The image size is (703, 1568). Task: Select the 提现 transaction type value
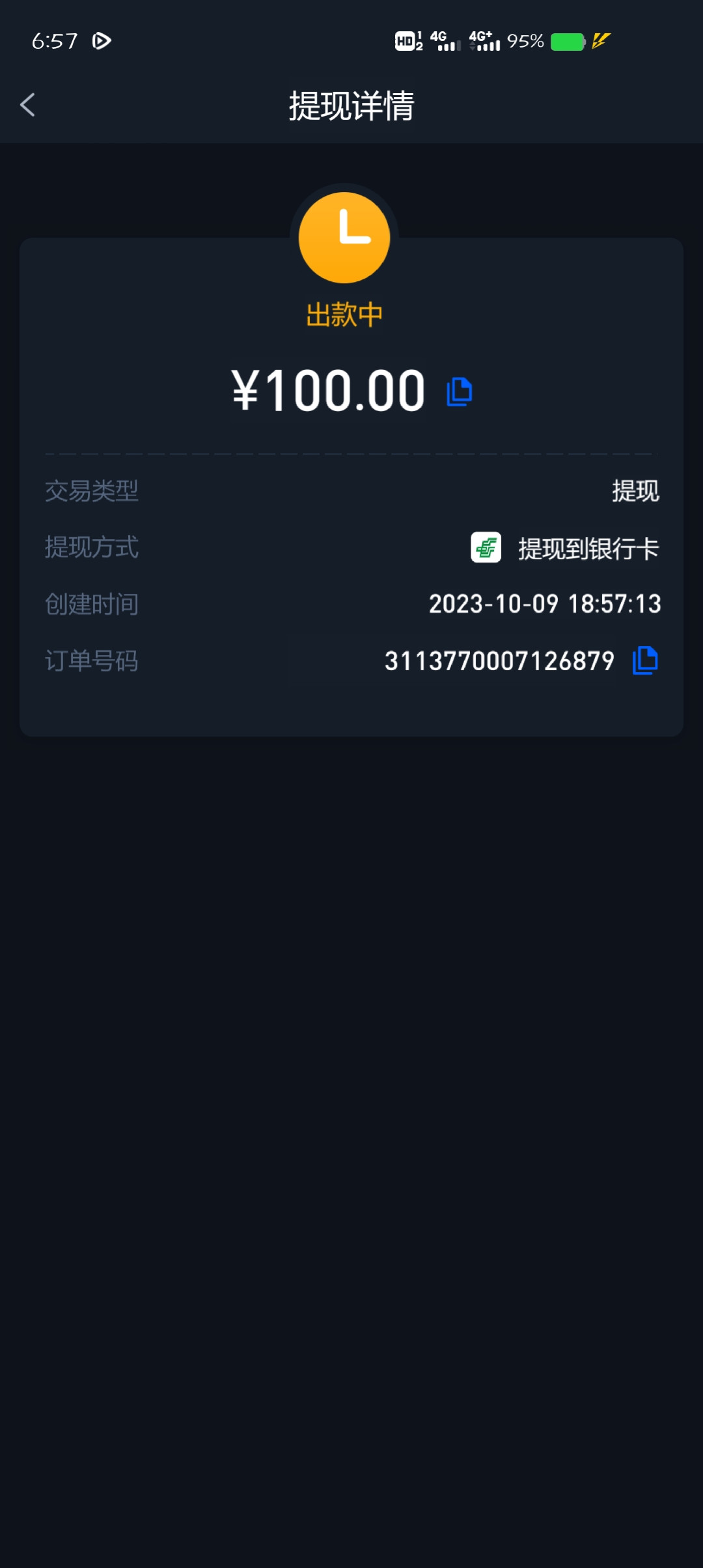[636, 492]
